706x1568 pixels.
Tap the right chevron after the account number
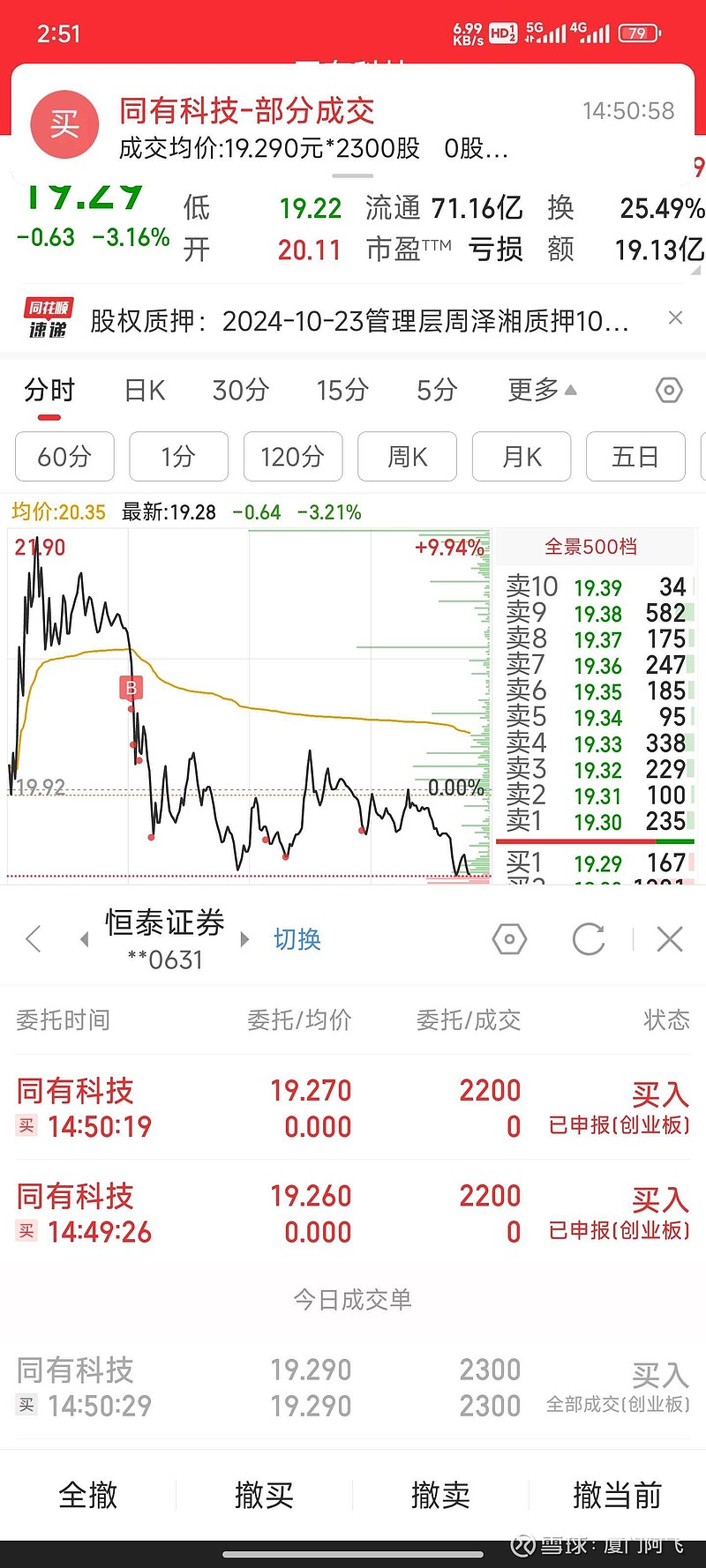[244, 938]
